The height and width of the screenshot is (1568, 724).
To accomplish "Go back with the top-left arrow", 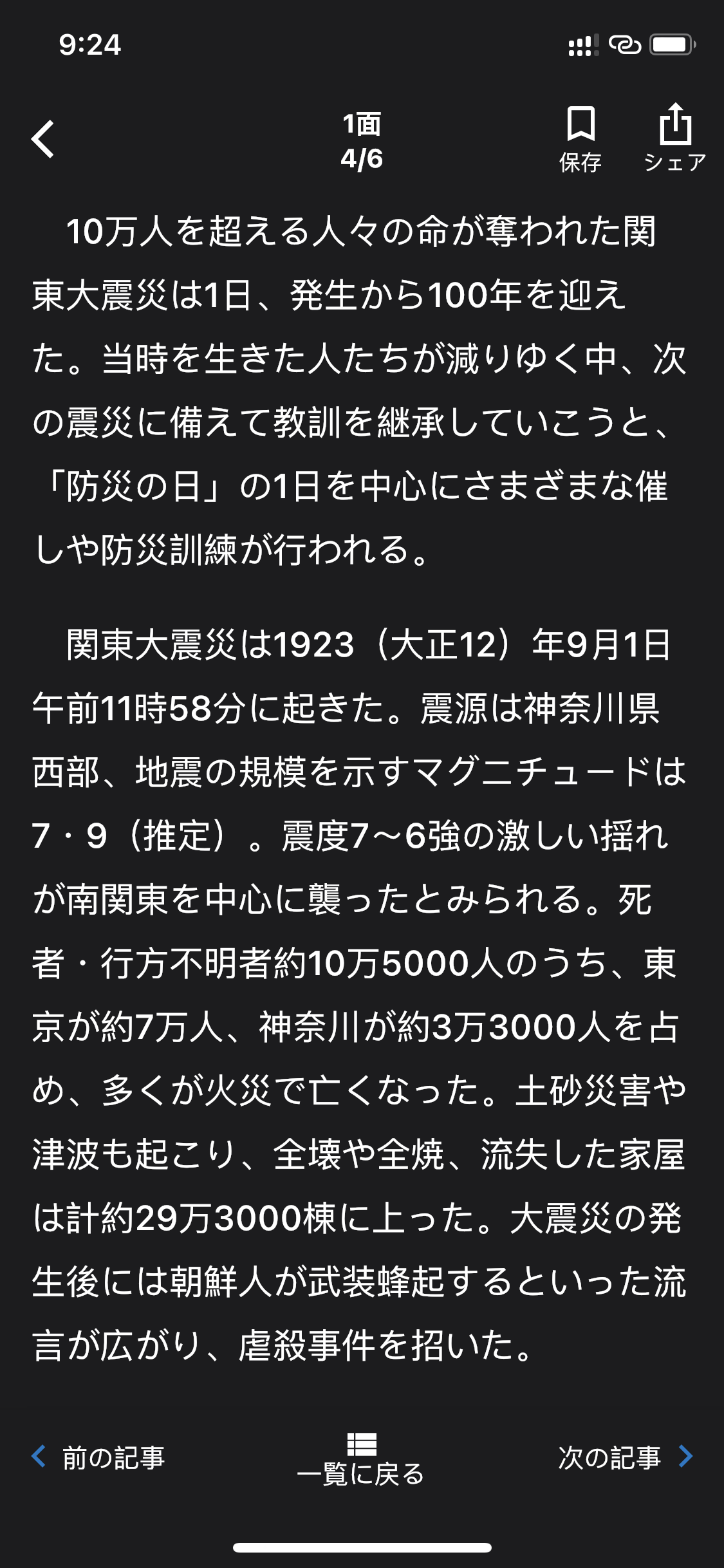I will pos(42,139).
